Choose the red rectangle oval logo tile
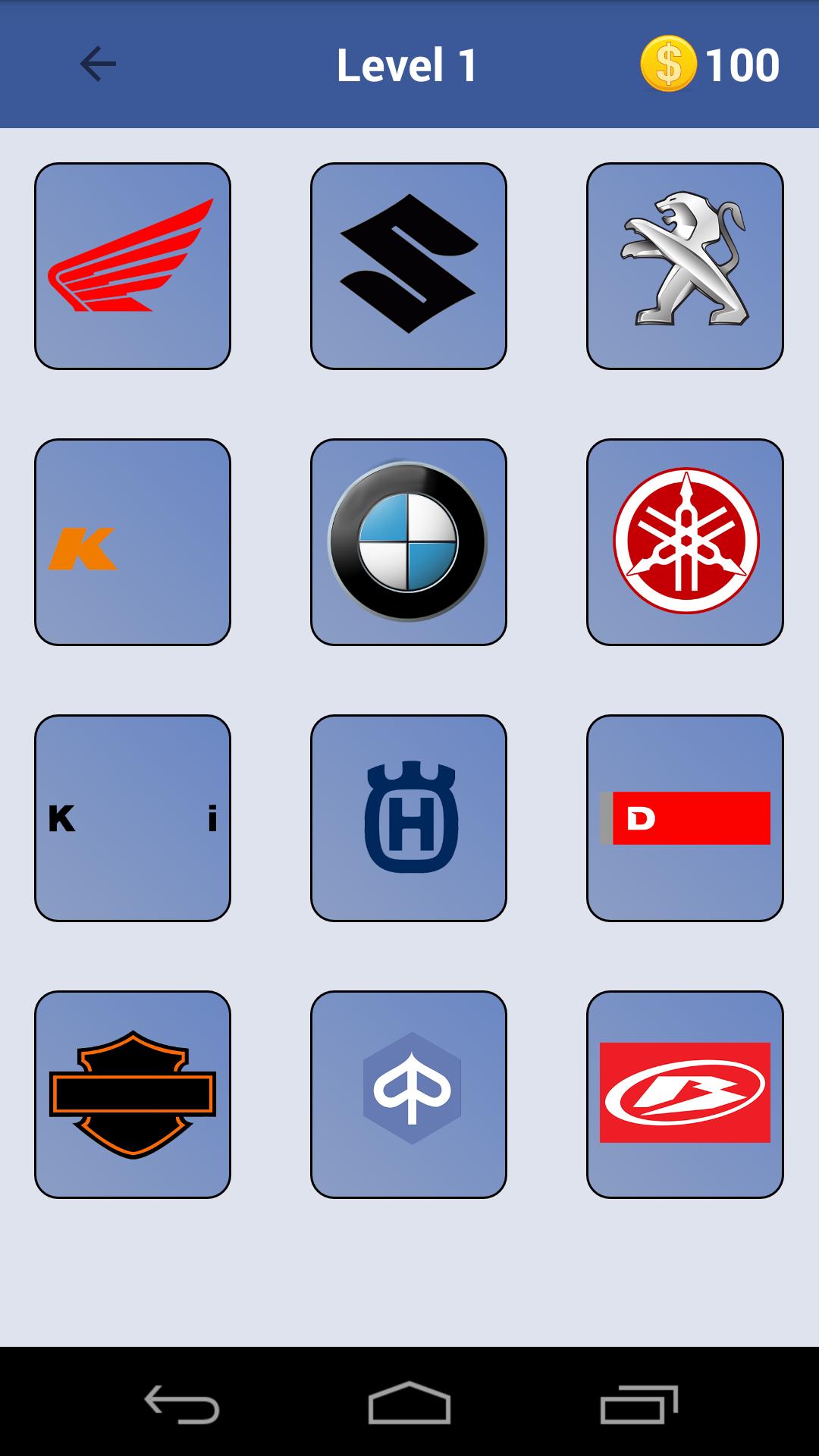This screenshot has height=1456, width=819. (685, 1094)
